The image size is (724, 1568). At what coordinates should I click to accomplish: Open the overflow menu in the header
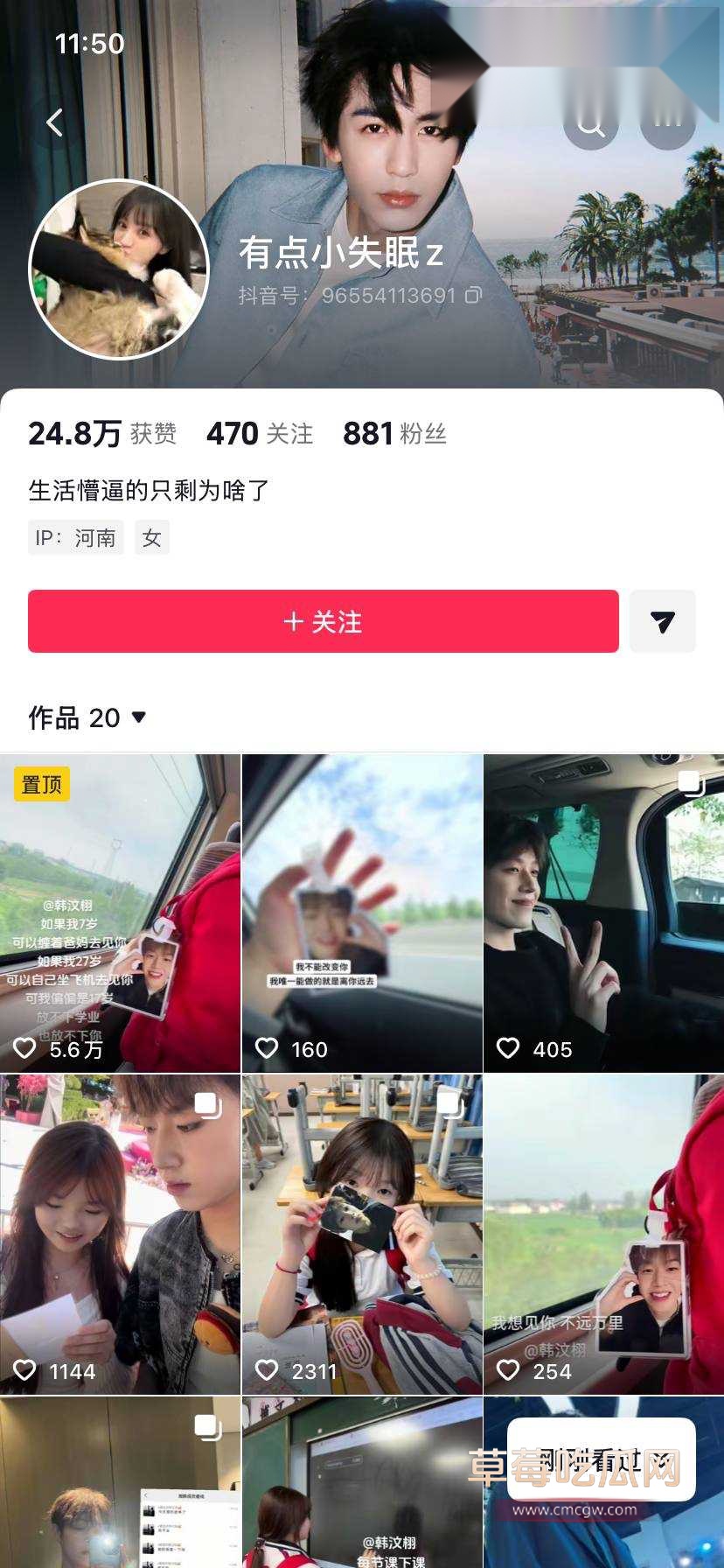(x=668, y=124)
